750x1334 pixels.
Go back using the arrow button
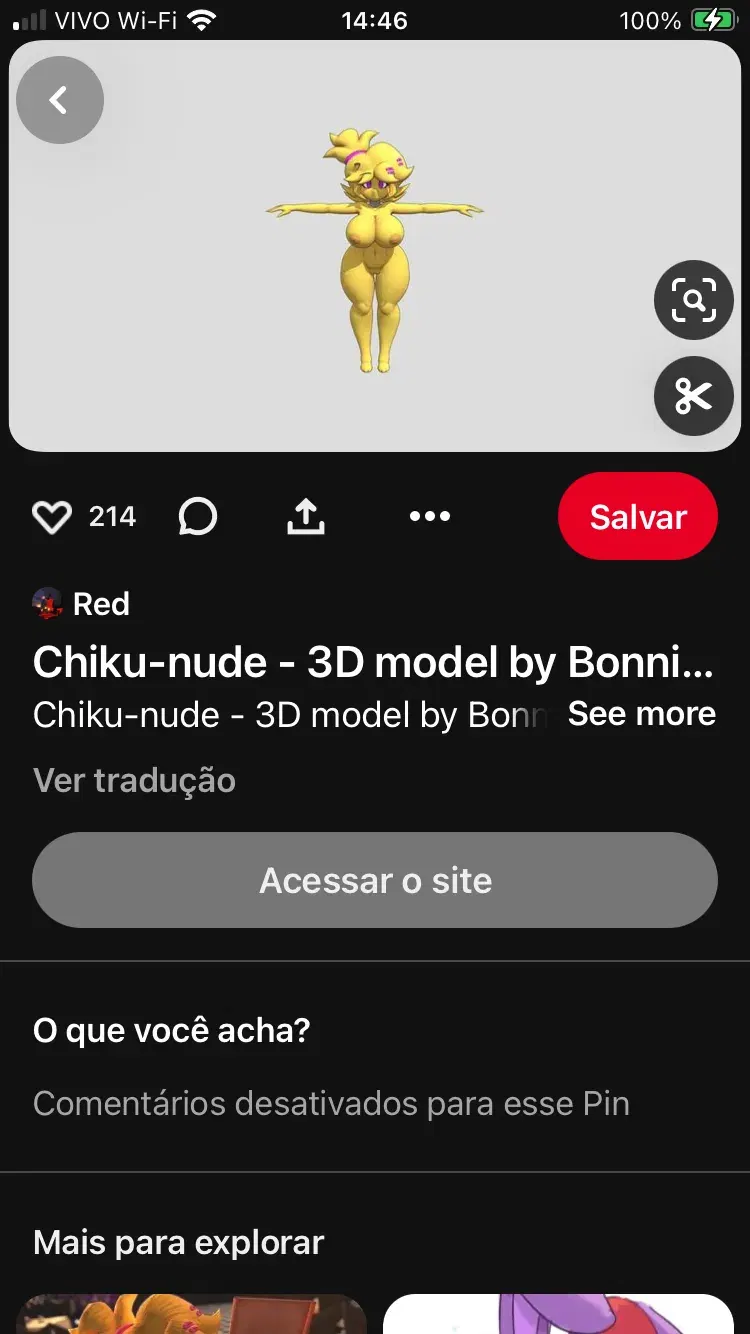60,100
